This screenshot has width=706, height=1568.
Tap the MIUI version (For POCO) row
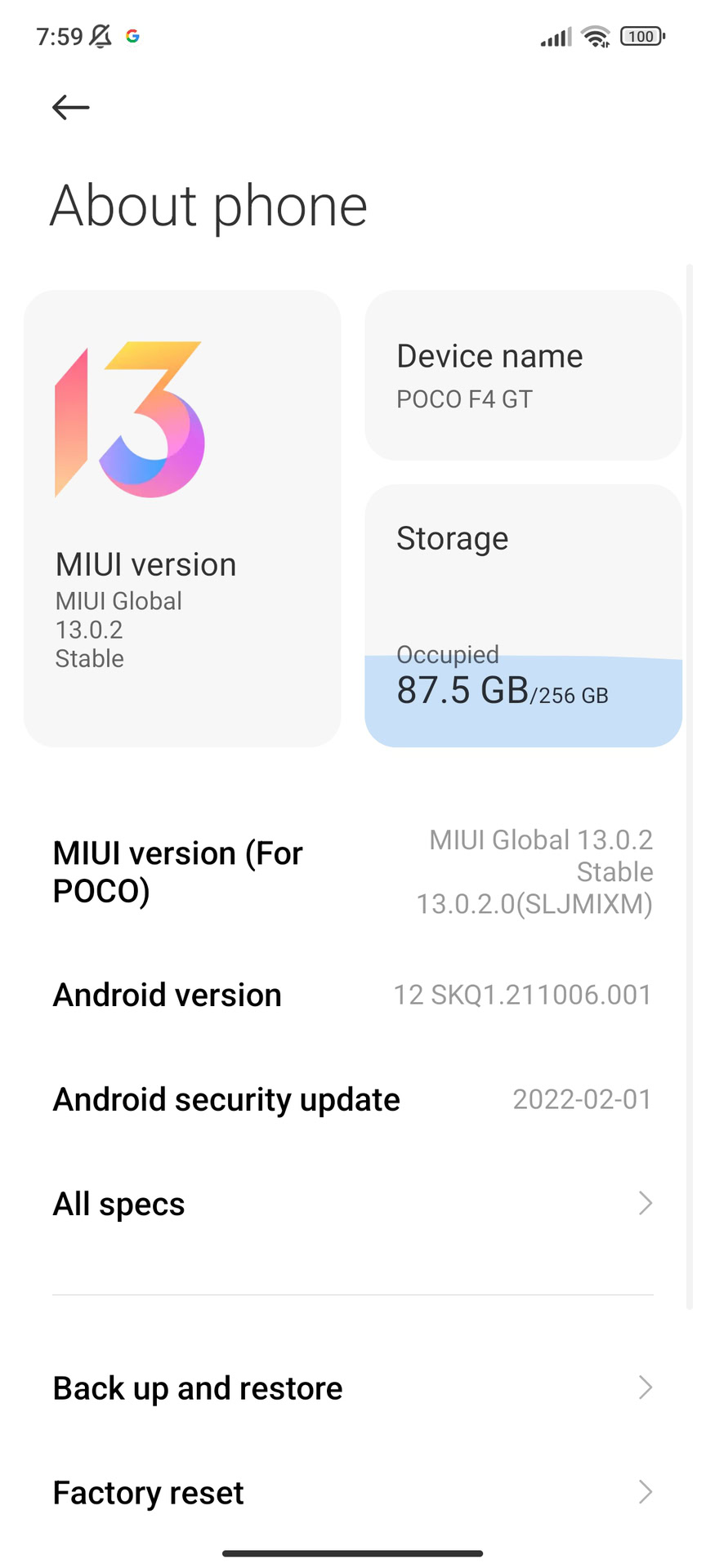(353, 872)
